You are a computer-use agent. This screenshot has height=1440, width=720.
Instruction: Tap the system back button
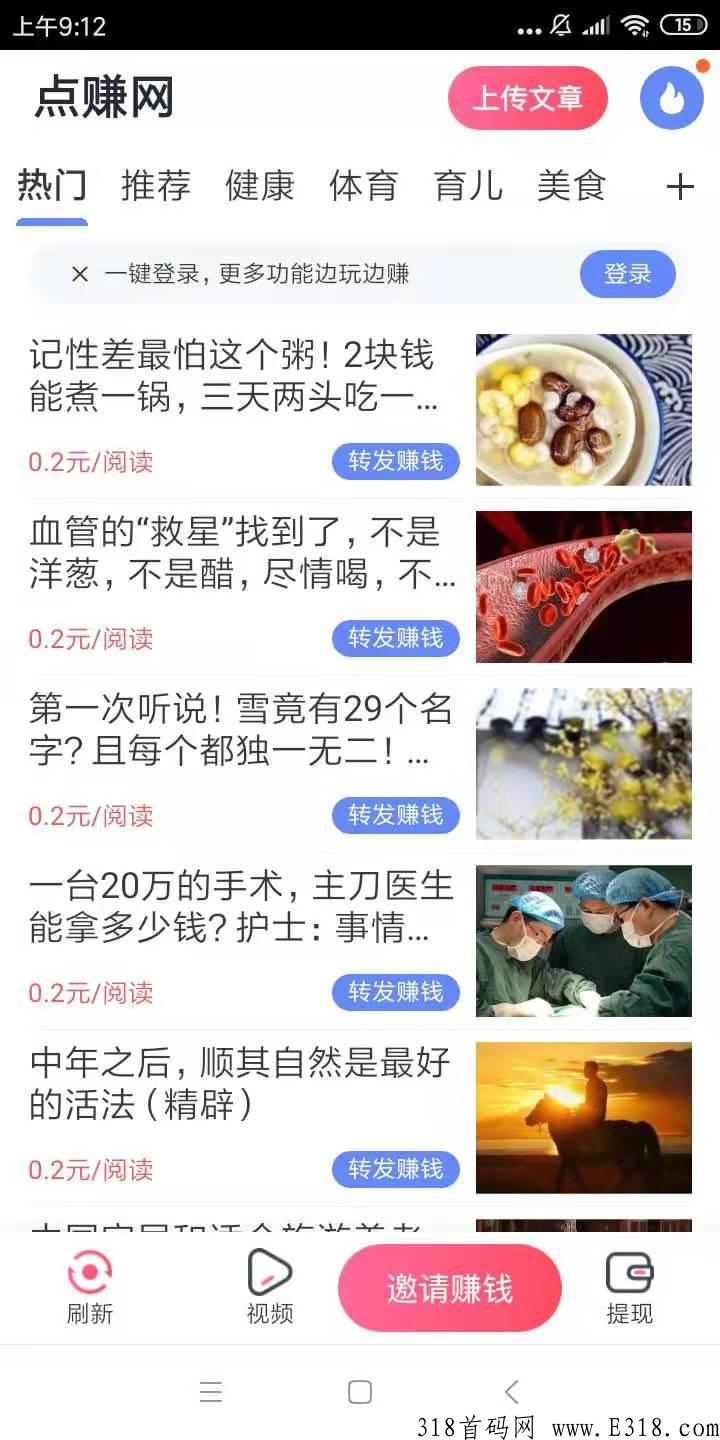click(x=512, y=1392)
